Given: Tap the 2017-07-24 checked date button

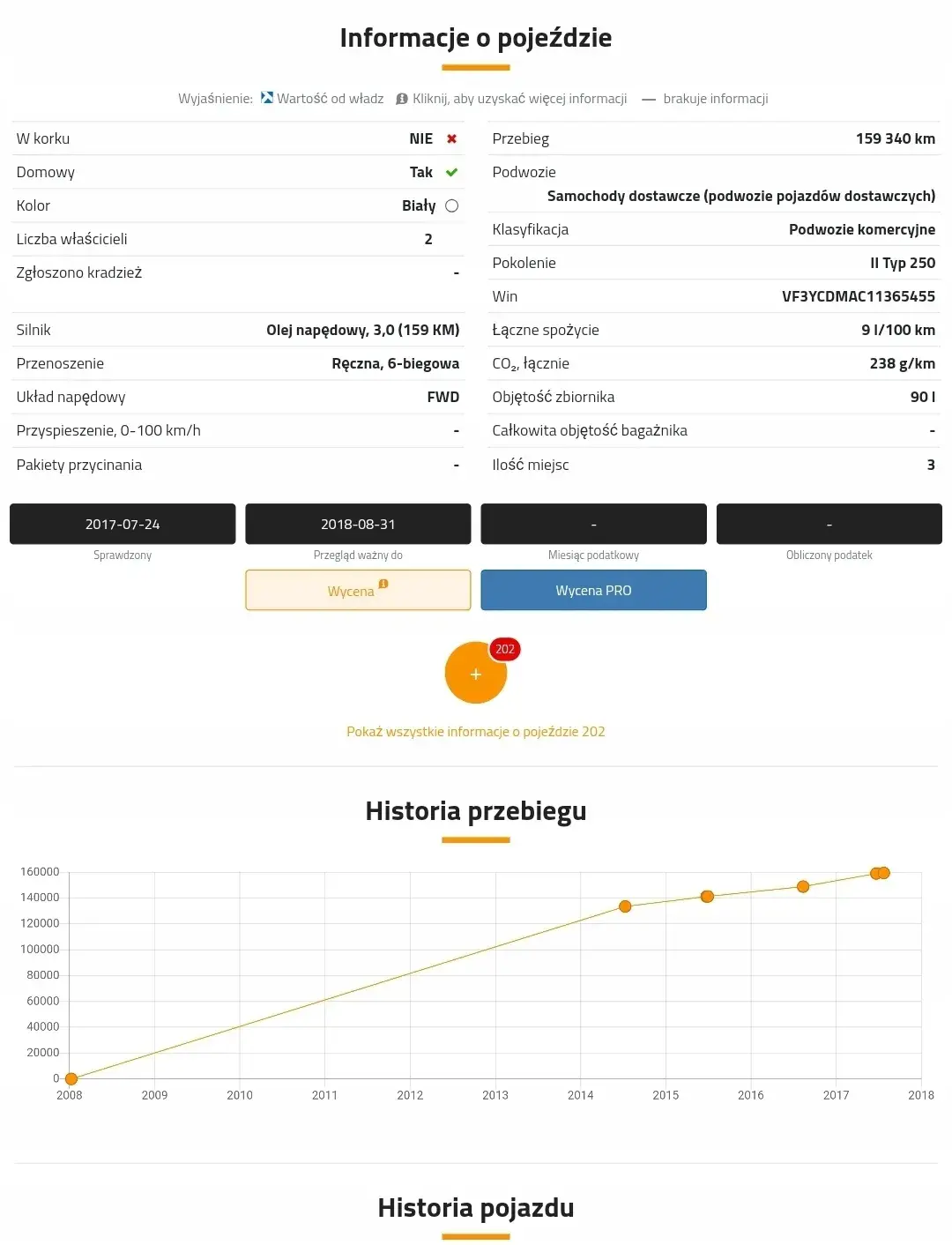Looking at the screenshot, I should click(123, 524).
